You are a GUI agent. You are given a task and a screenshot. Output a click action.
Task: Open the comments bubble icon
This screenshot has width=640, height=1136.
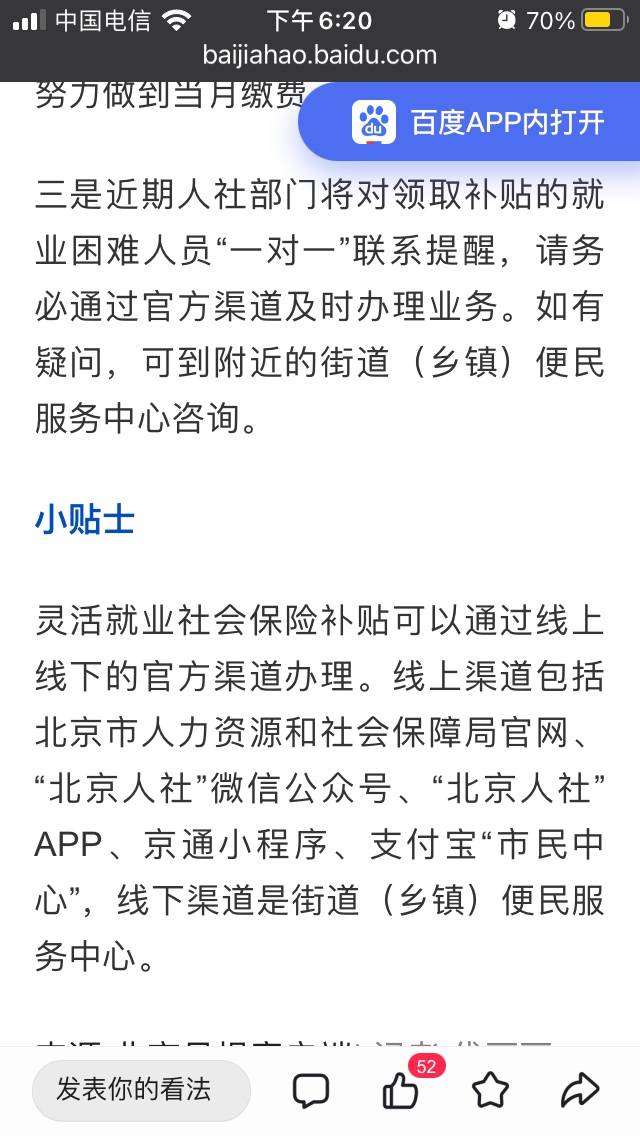tap(311, 1090)
